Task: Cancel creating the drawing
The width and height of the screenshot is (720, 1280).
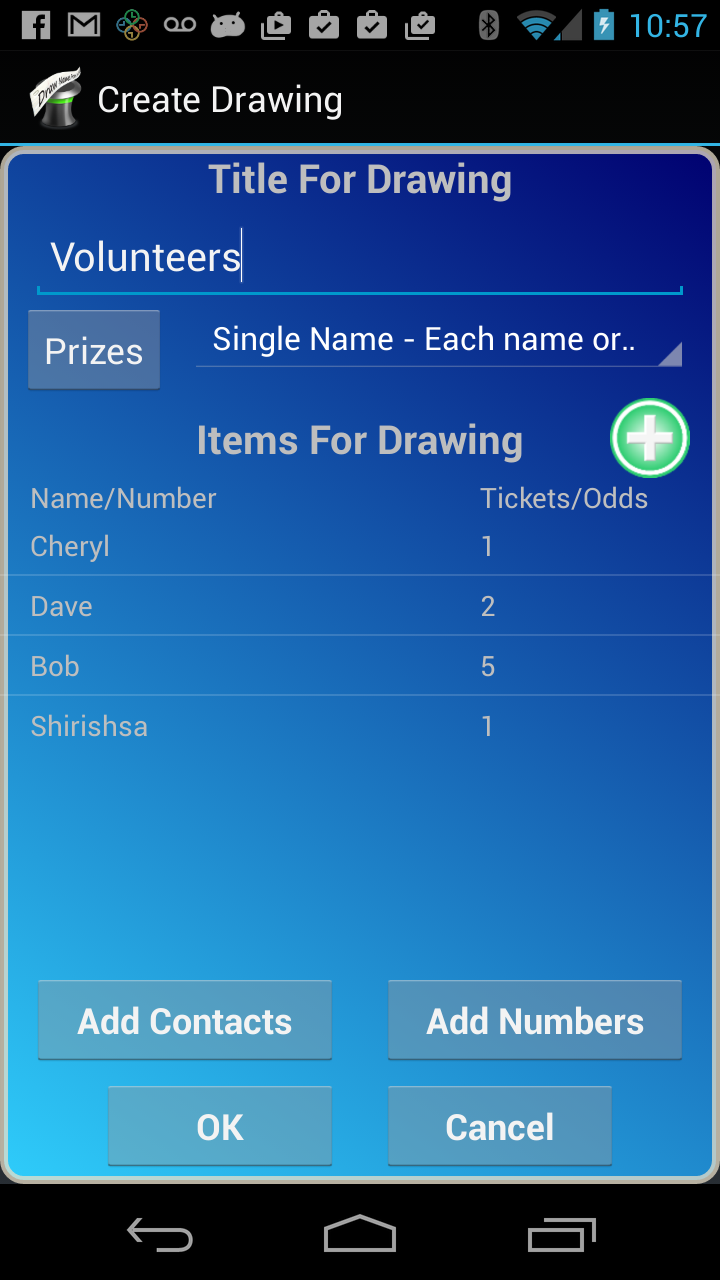Action: tap(499, 1126)
